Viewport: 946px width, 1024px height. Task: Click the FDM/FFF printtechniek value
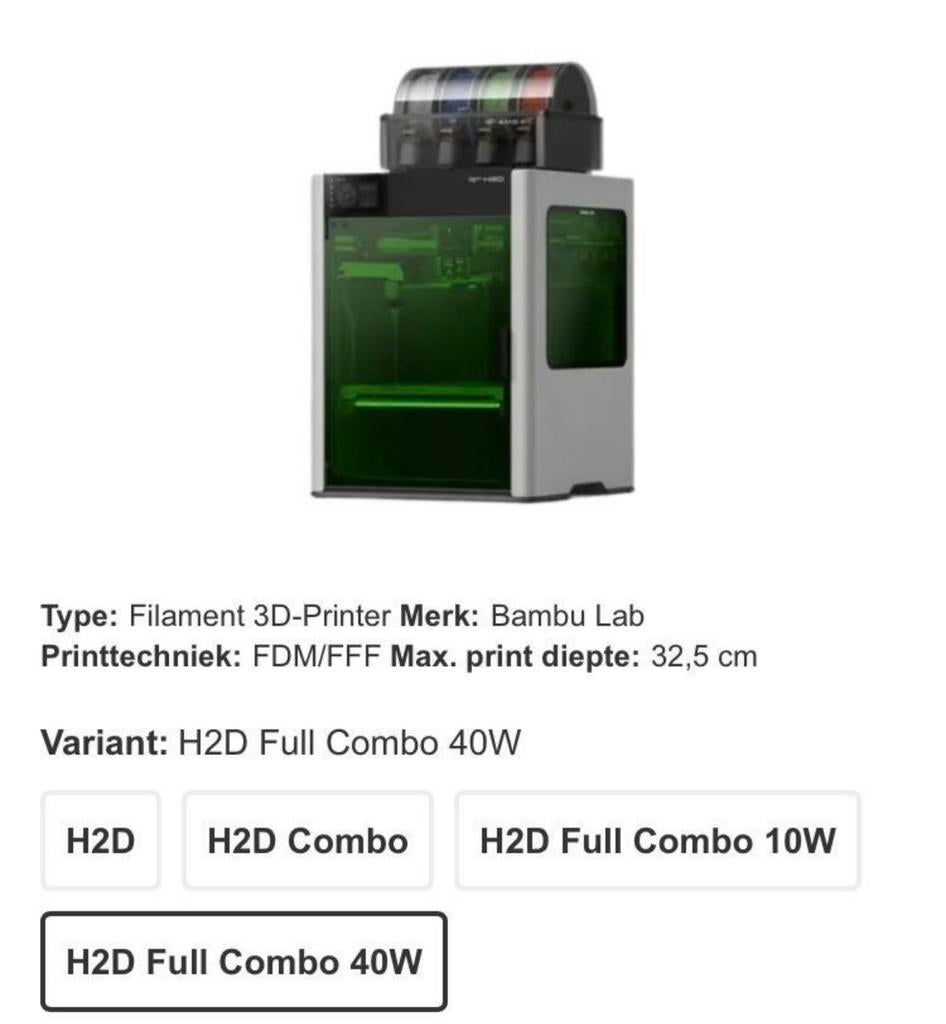tap(316, 656)
